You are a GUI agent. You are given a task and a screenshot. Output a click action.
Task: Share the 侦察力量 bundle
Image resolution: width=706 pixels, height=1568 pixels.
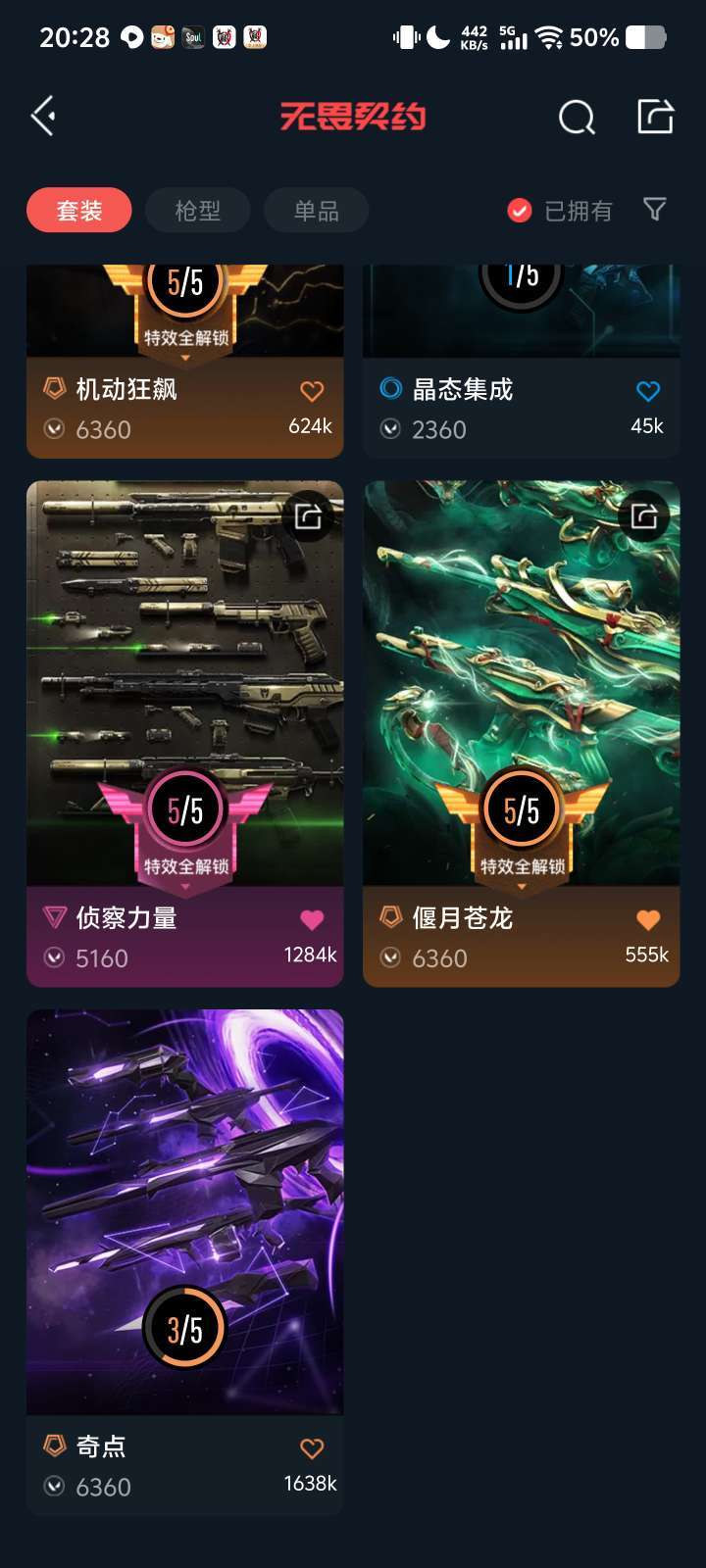click(x=308, y=516)
